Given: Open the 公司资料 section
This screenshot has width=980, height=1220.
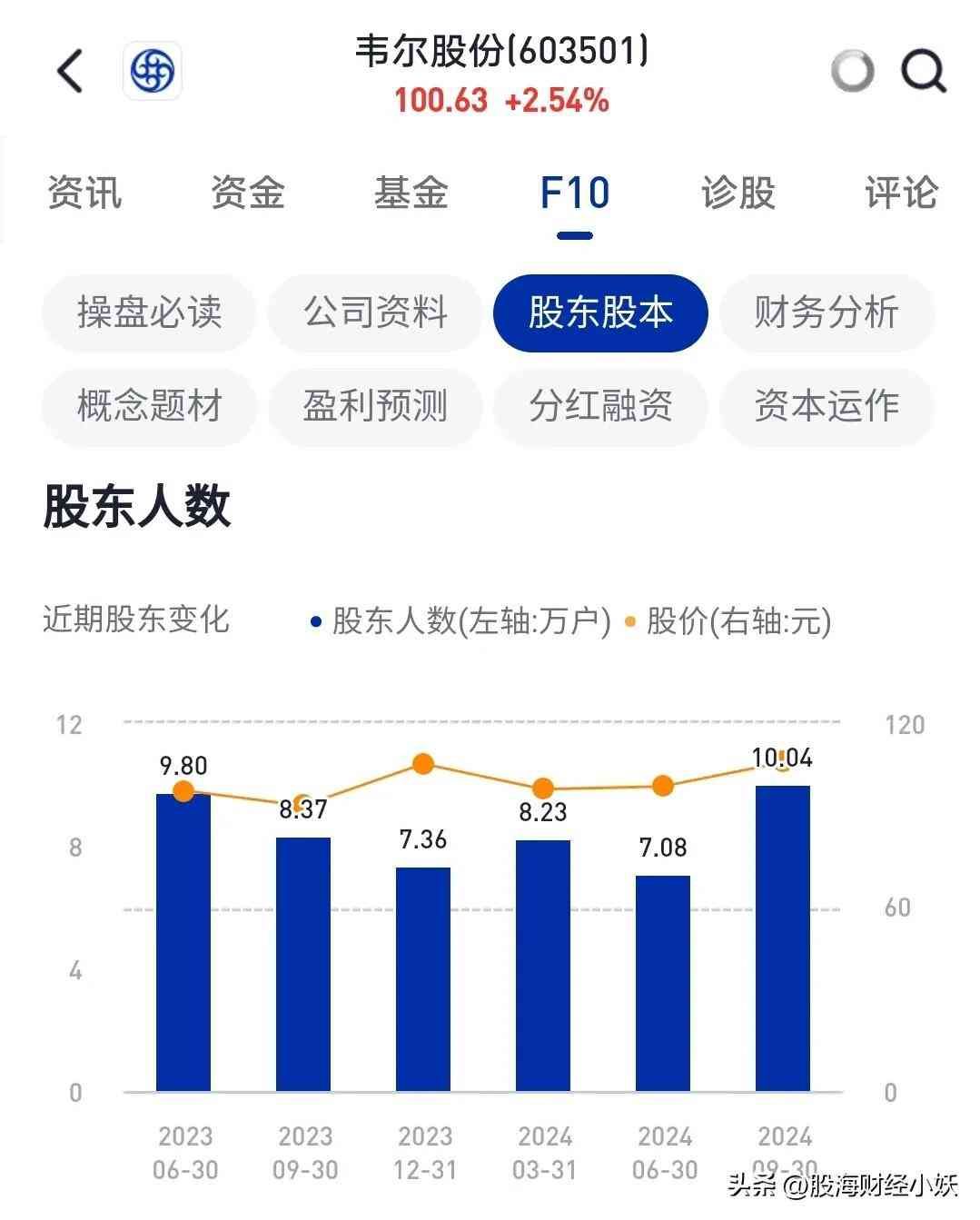Looking at the screenshot, I should click(375, 312).
